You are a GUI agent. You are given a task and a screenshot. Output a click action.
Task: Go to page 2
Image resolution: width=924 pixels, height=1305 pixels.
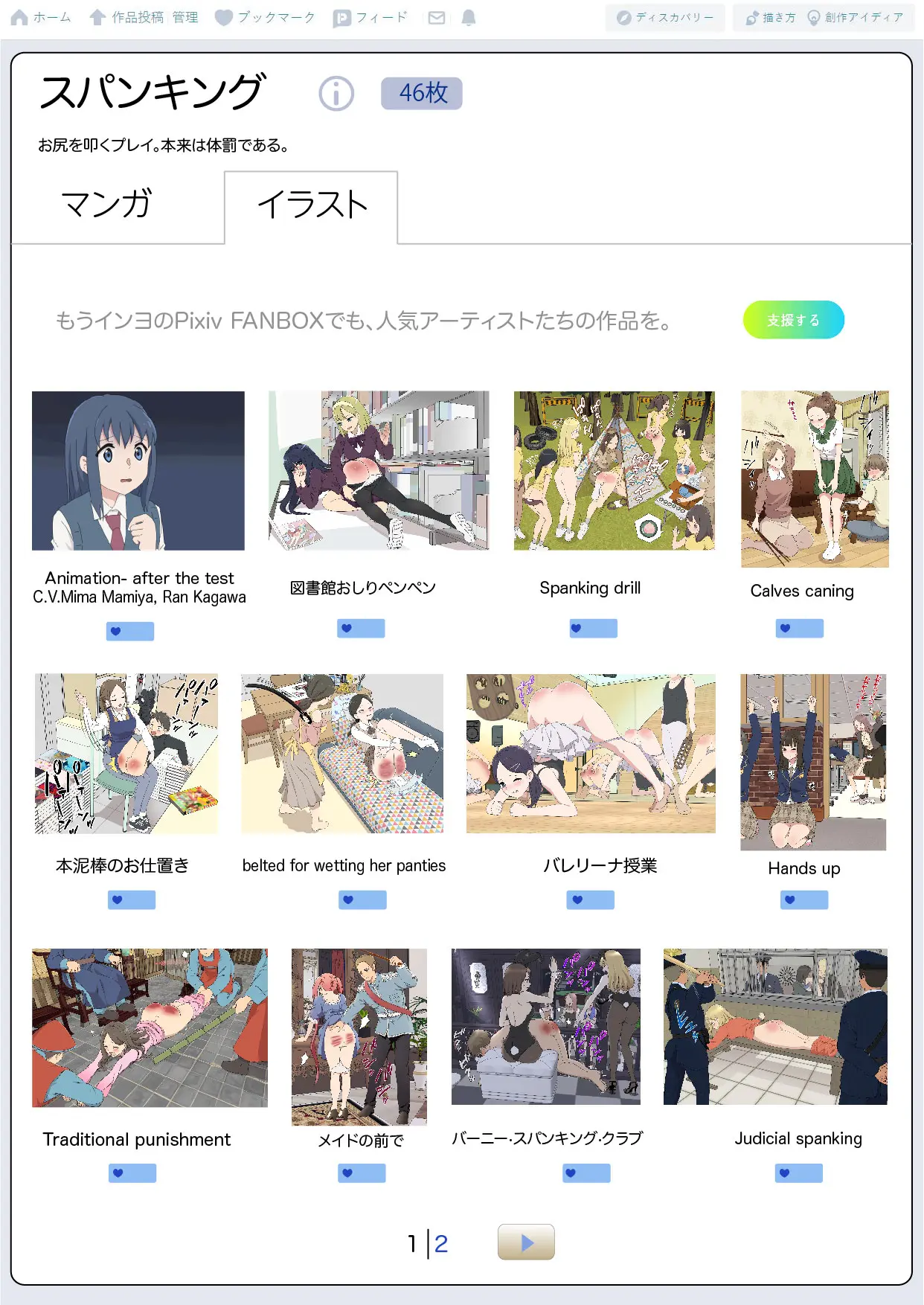click(441, 1244)
